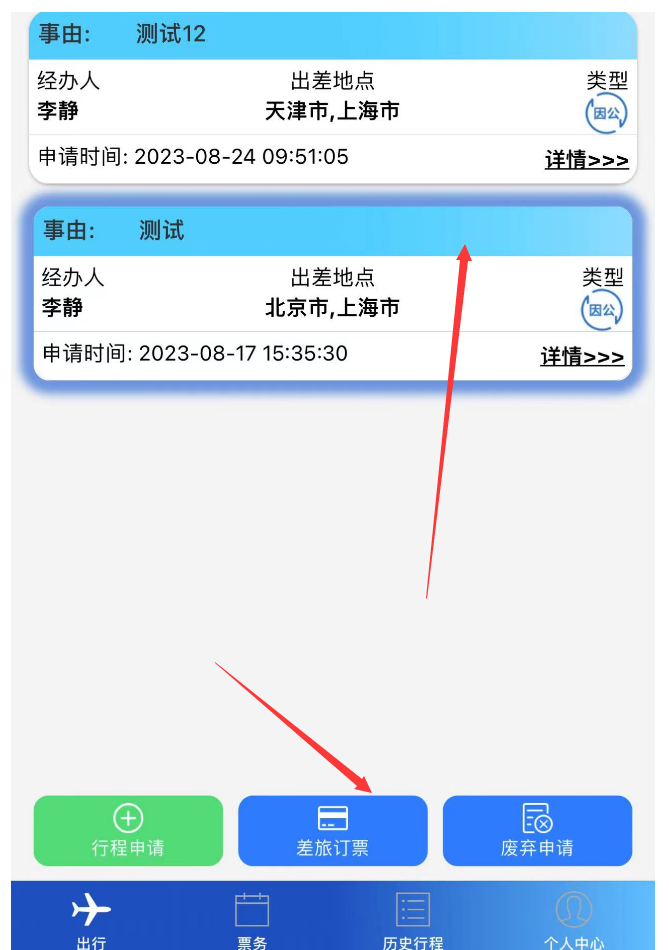View 详情>>> for the 测试 trip
The width and height of the screenshot is (669, 950).
pyautogui.click(x=582, y=357)
